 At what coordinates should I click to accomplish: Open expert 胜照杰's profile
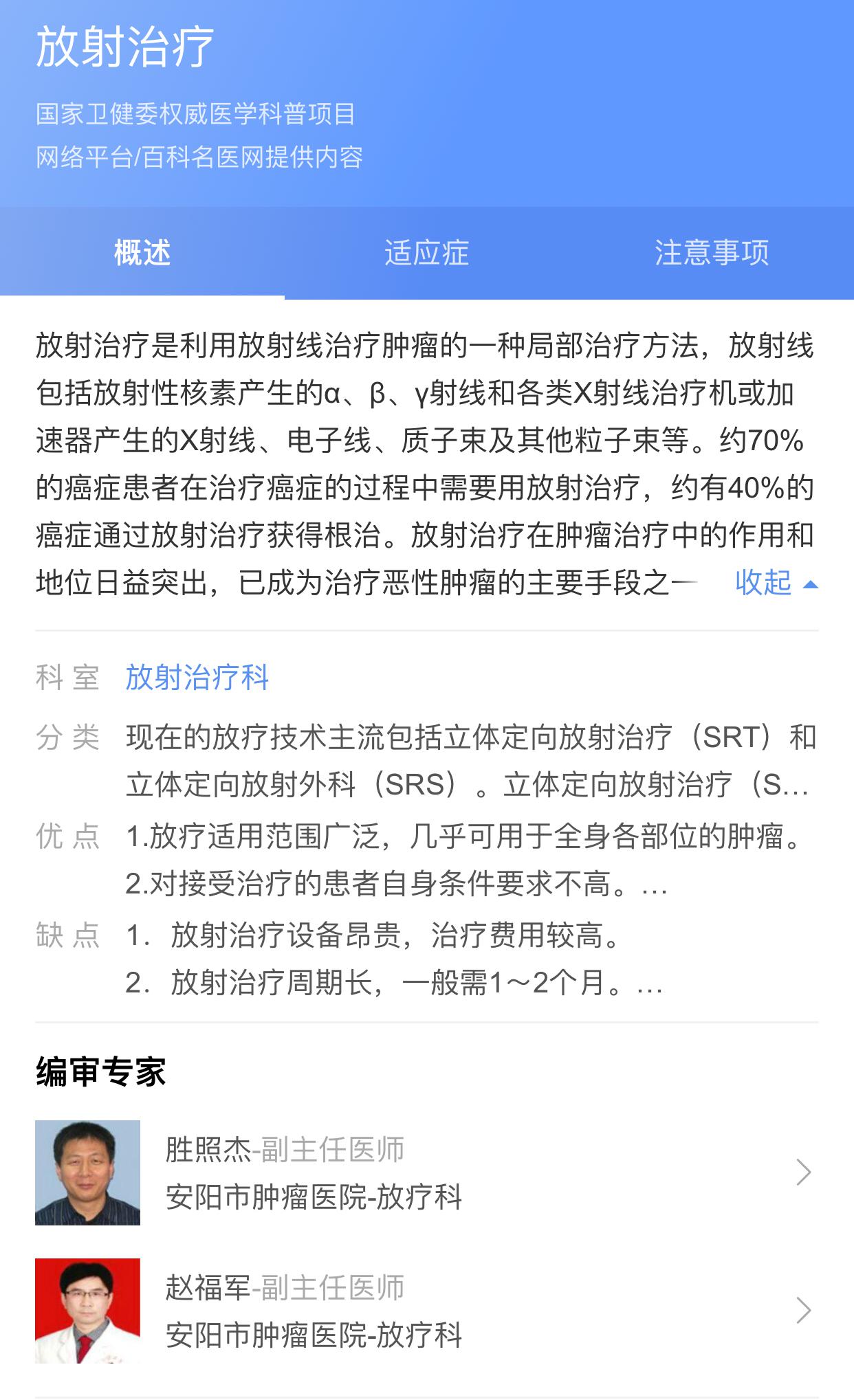[x=426, y=1173]
